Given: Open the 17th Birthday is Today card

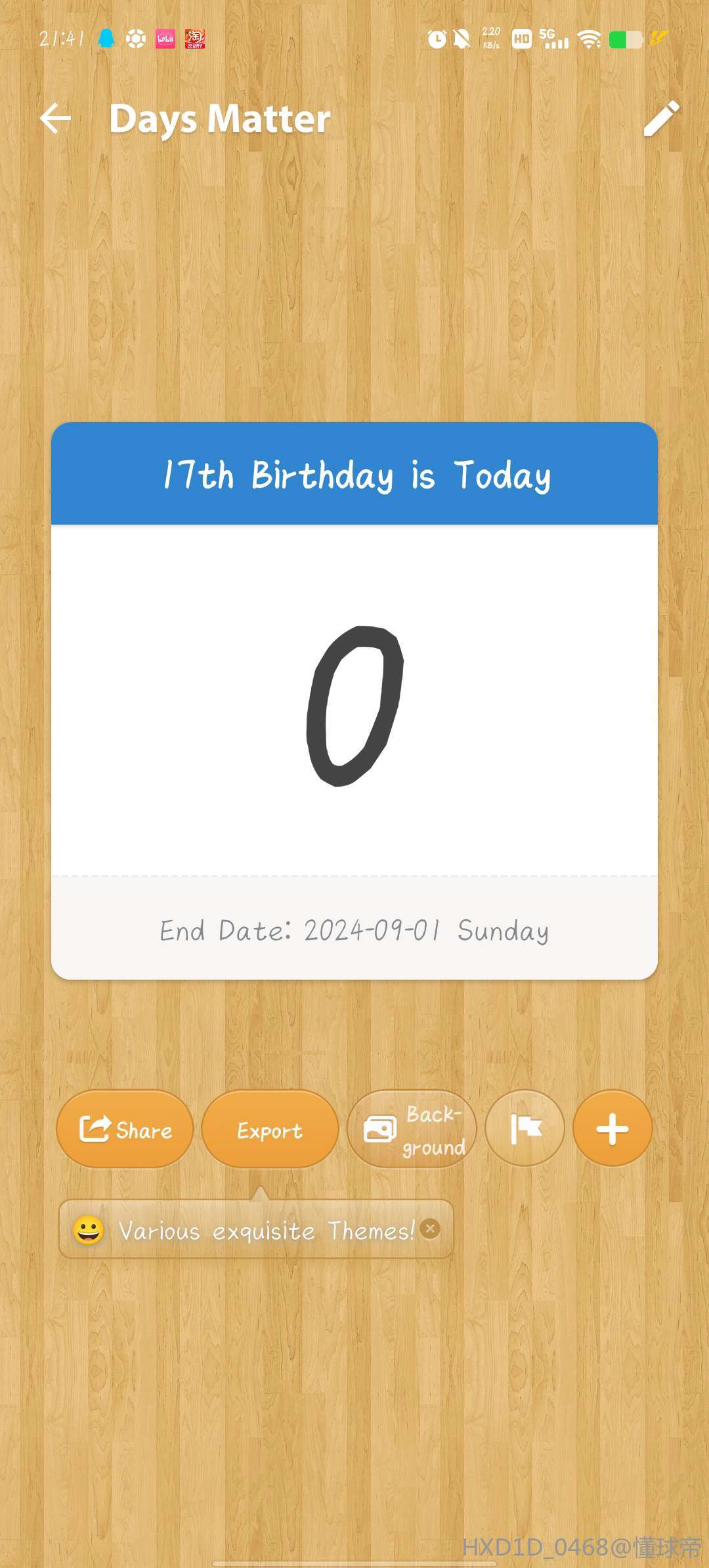Looking at the screenshot, I should click(x=354, y=700).
